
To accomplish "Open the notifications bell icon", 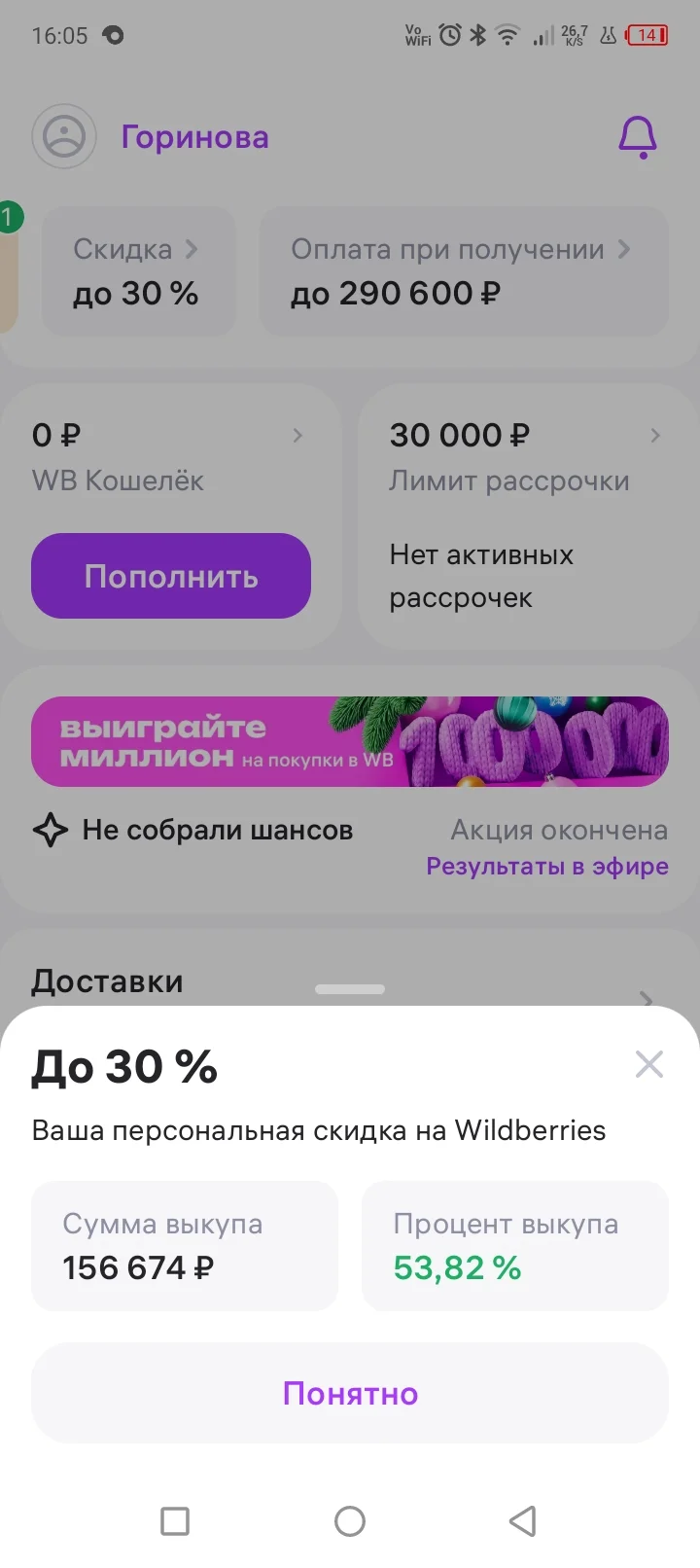I will (x=639, y=137).
